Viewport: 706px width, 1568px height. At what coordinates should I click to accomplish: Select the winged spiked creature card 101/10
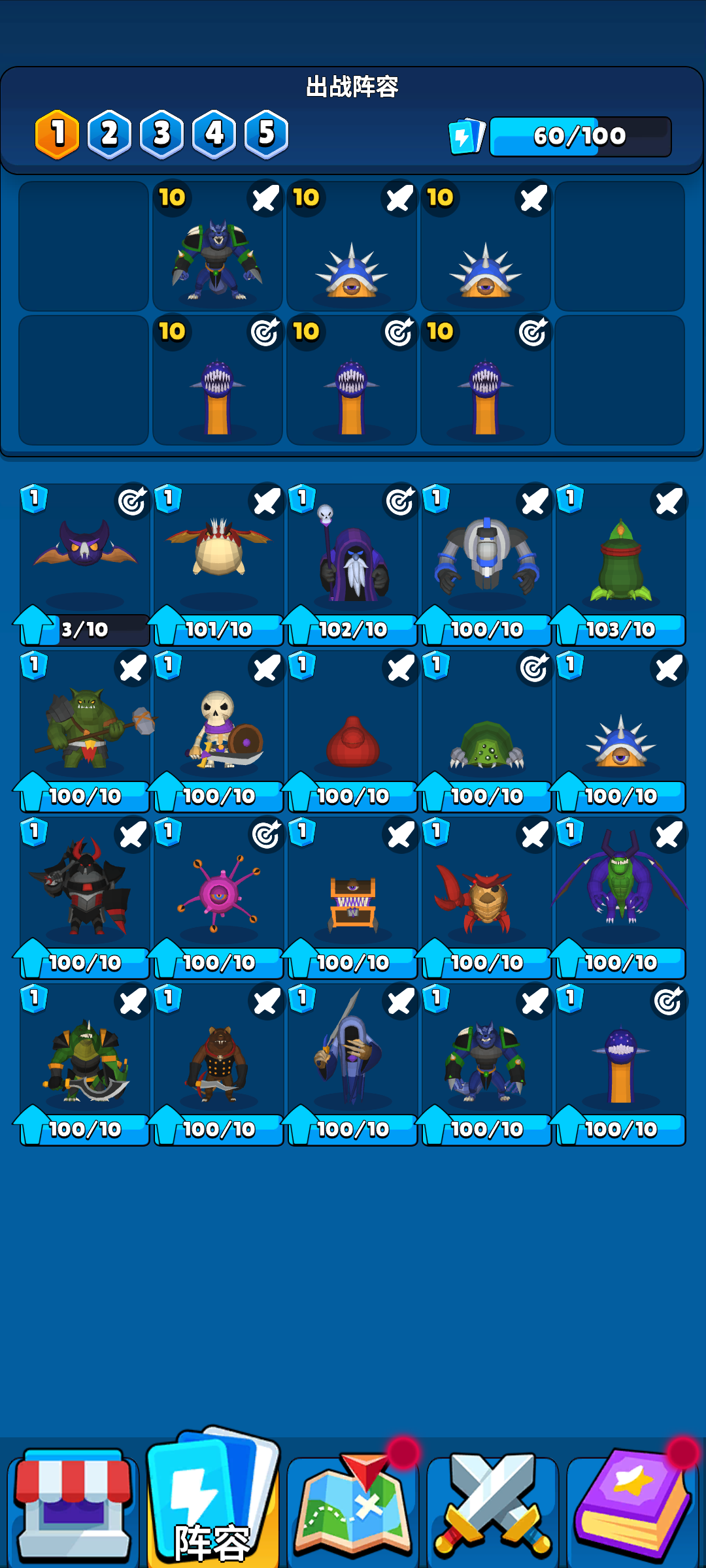point(219,555)
